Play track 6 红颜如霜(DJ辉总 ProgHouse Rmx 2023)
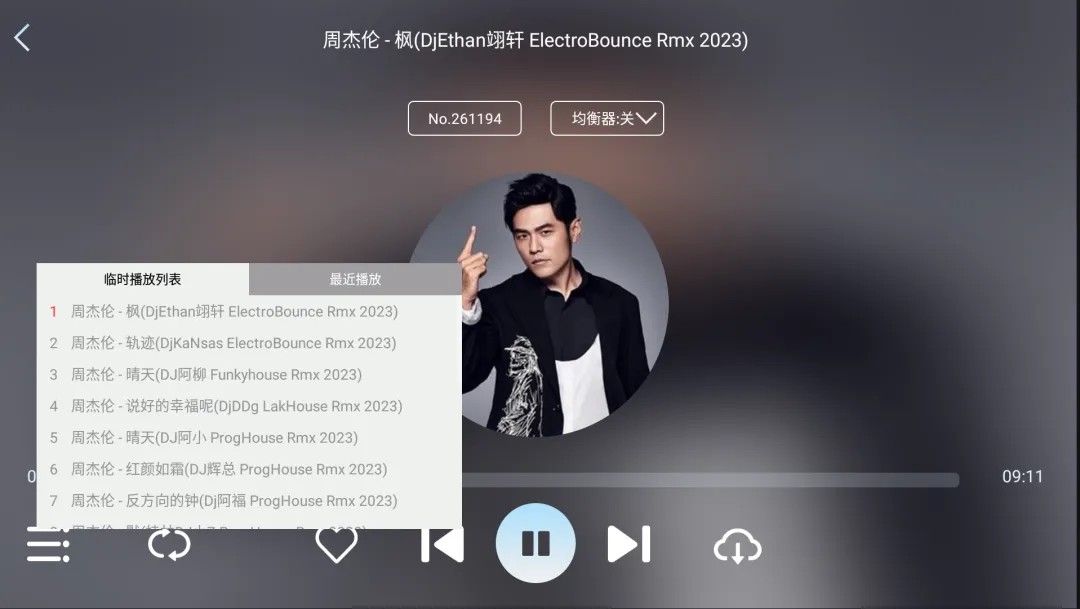Image resolution: width=1080 pixels, height=609 pixels. pos(229,469)
